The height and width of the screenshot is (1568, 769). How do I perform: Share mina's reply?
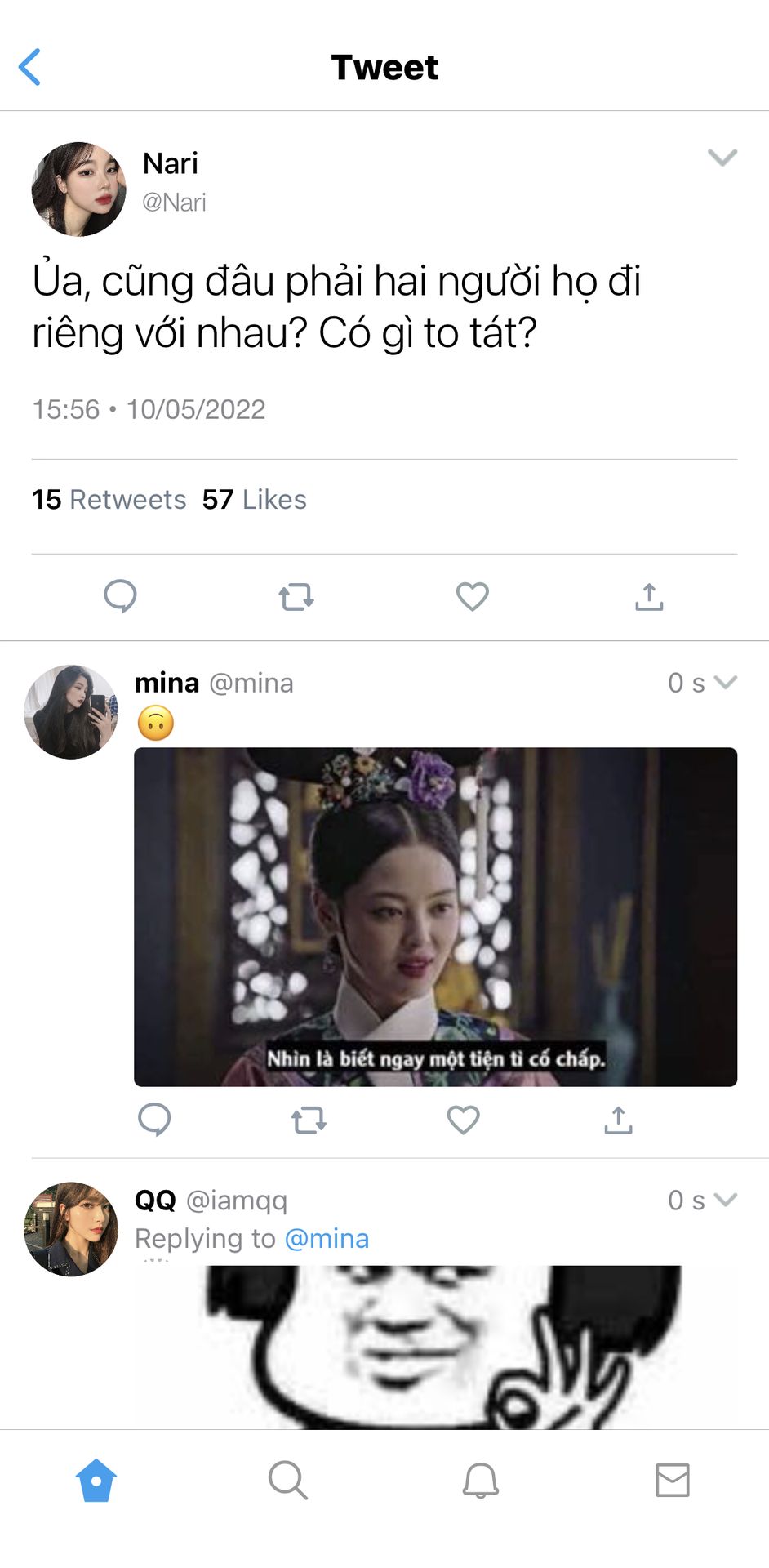[x=618, y=1120]
